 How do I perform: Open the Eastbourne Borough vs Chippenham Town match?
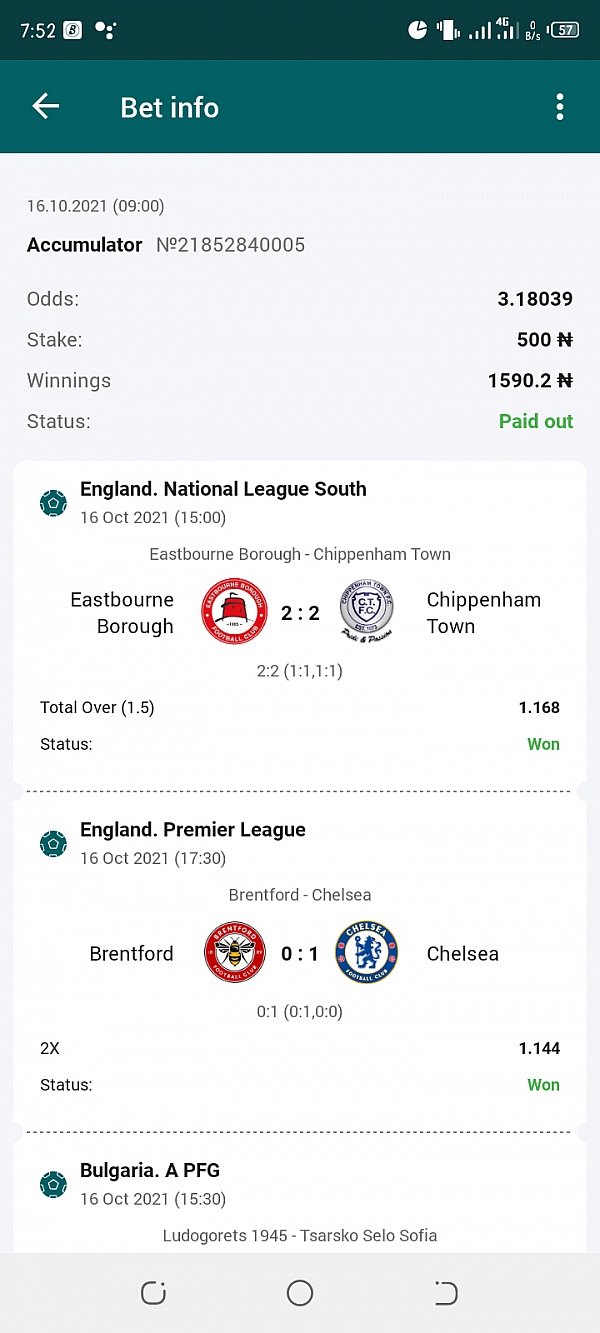click(x=300, y=622)
